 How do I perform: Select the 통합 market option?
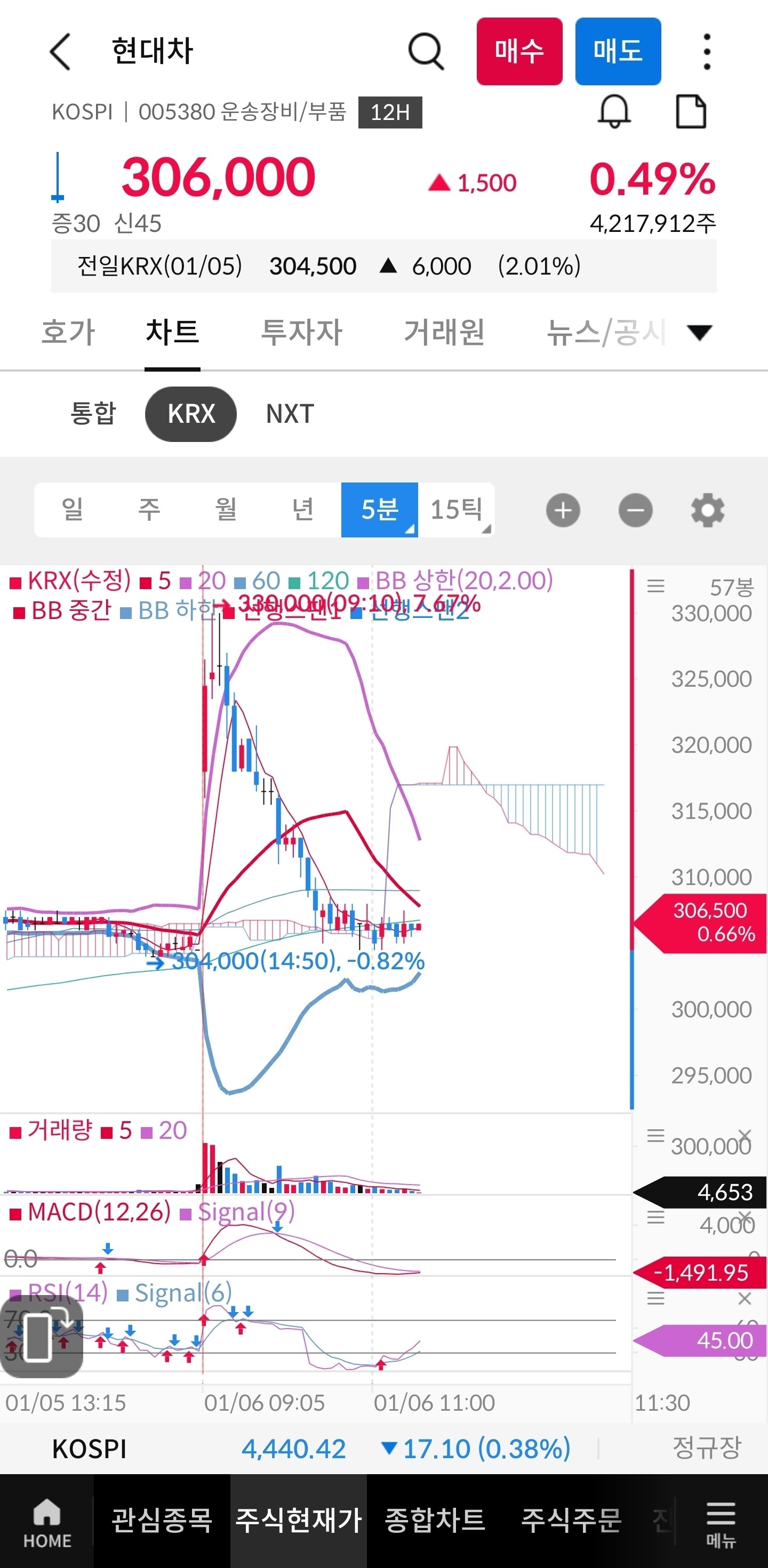(93, 414)
